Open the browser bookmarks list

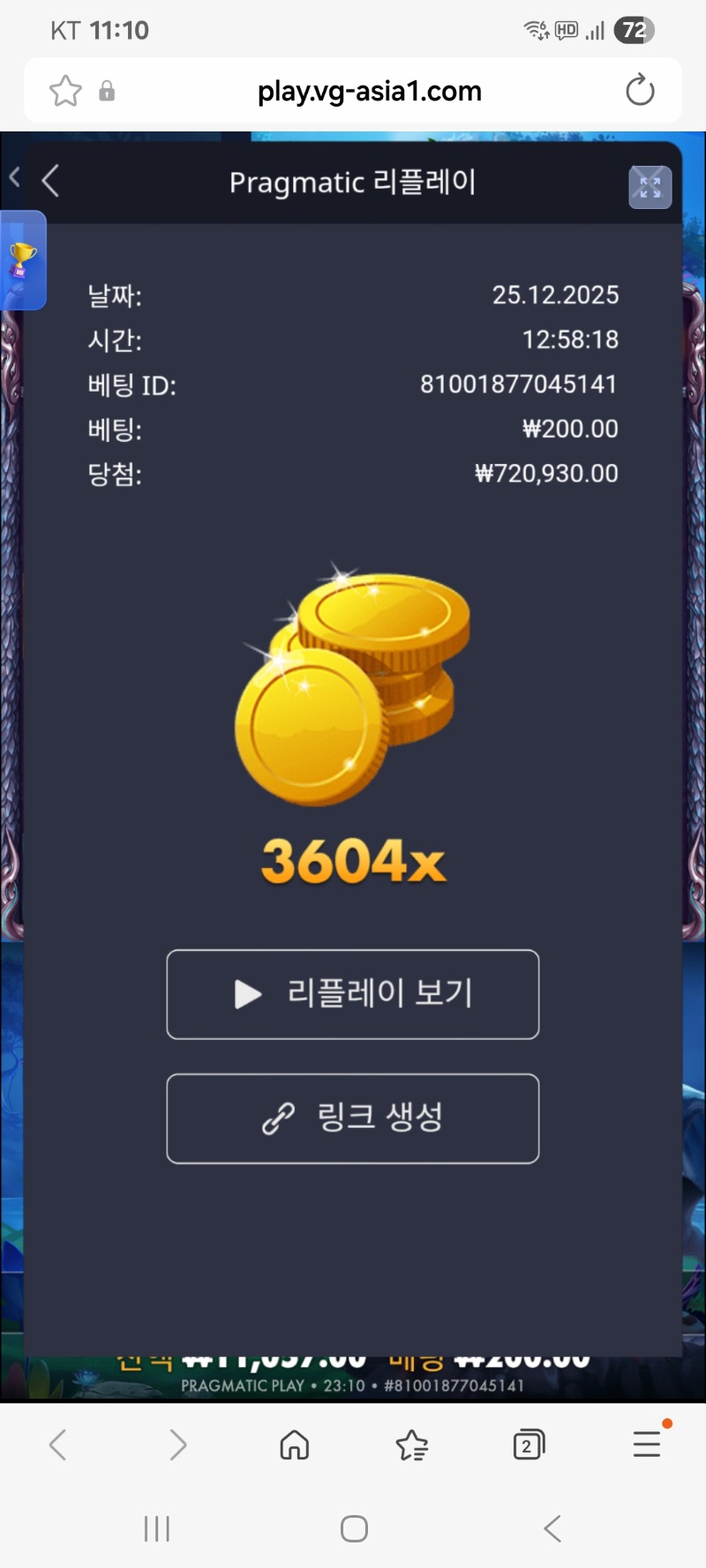411,1445
